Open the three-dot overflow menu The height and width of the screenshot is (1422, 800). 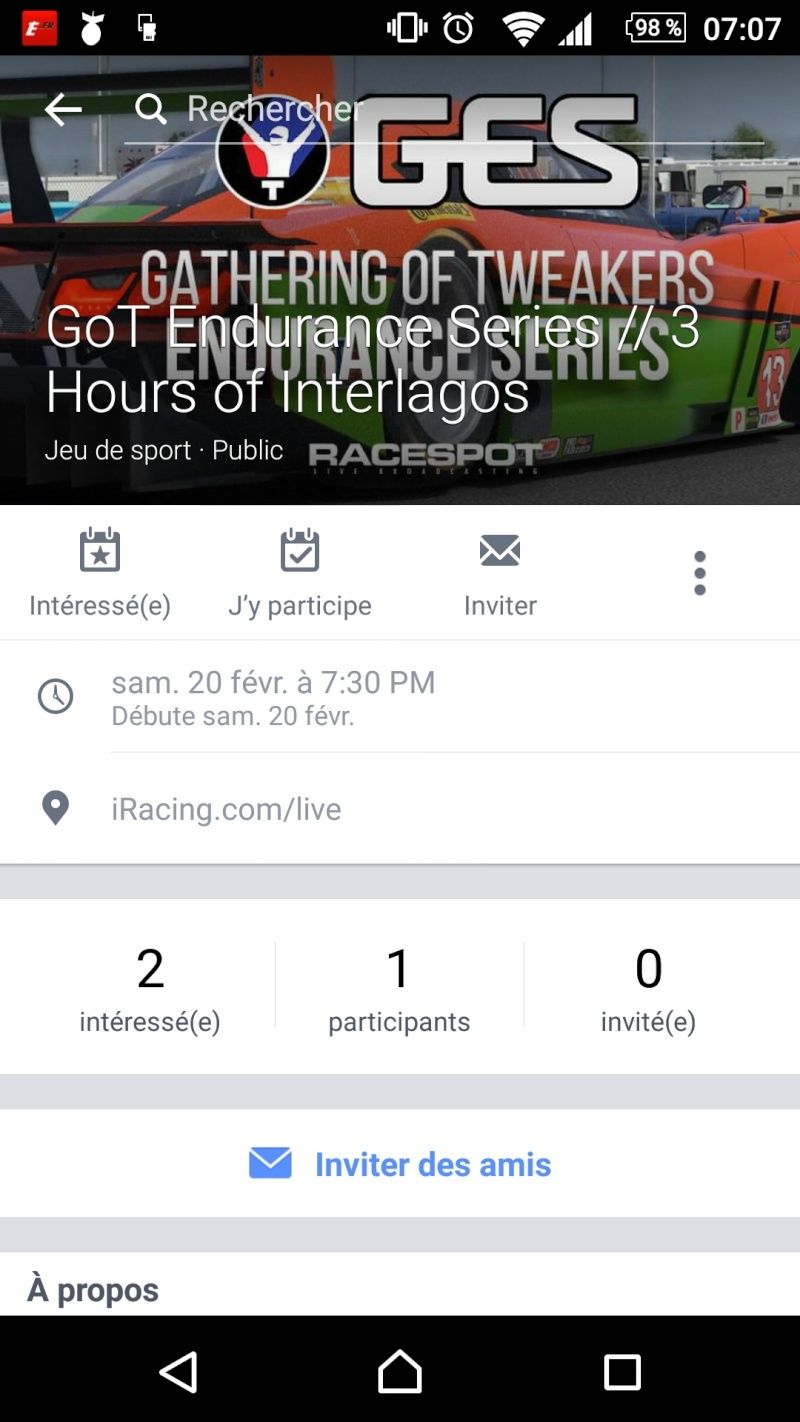coord(700,573)
